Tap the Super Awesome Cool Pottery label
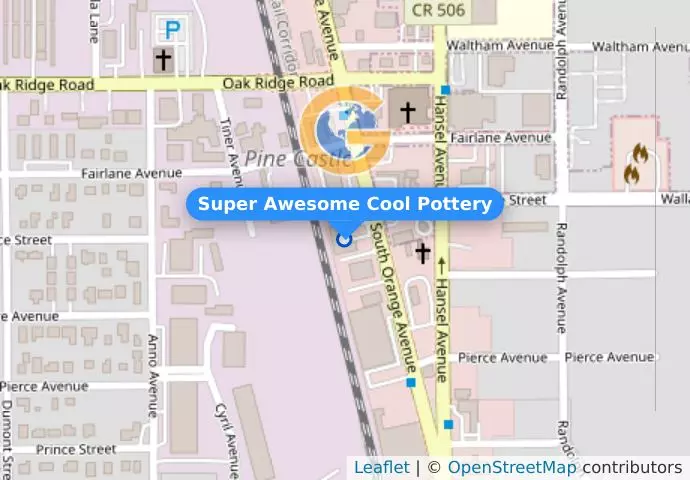This screenshot has width=690, height=480. (x=345, y=204)
